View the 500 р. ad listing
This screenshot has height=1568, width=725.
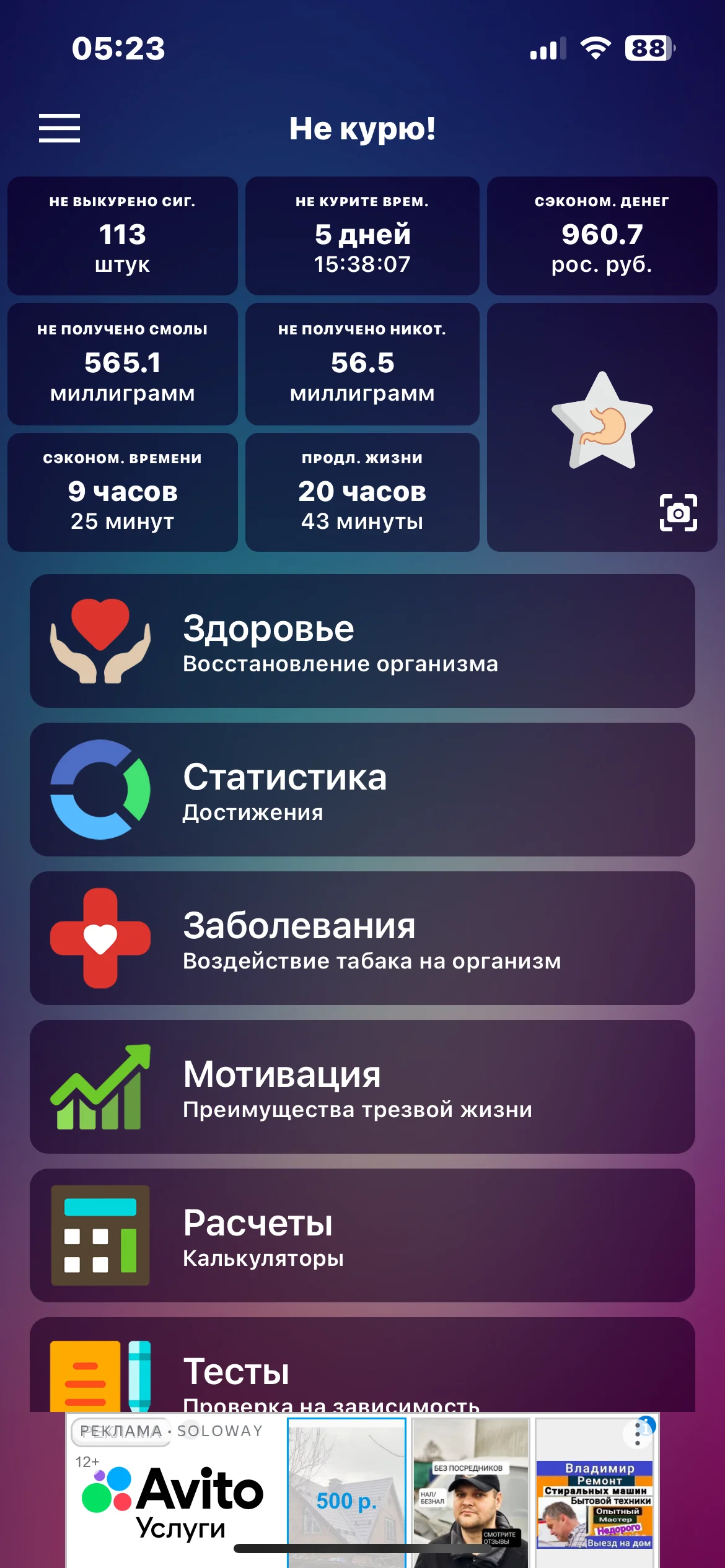tap(346, 1499)
